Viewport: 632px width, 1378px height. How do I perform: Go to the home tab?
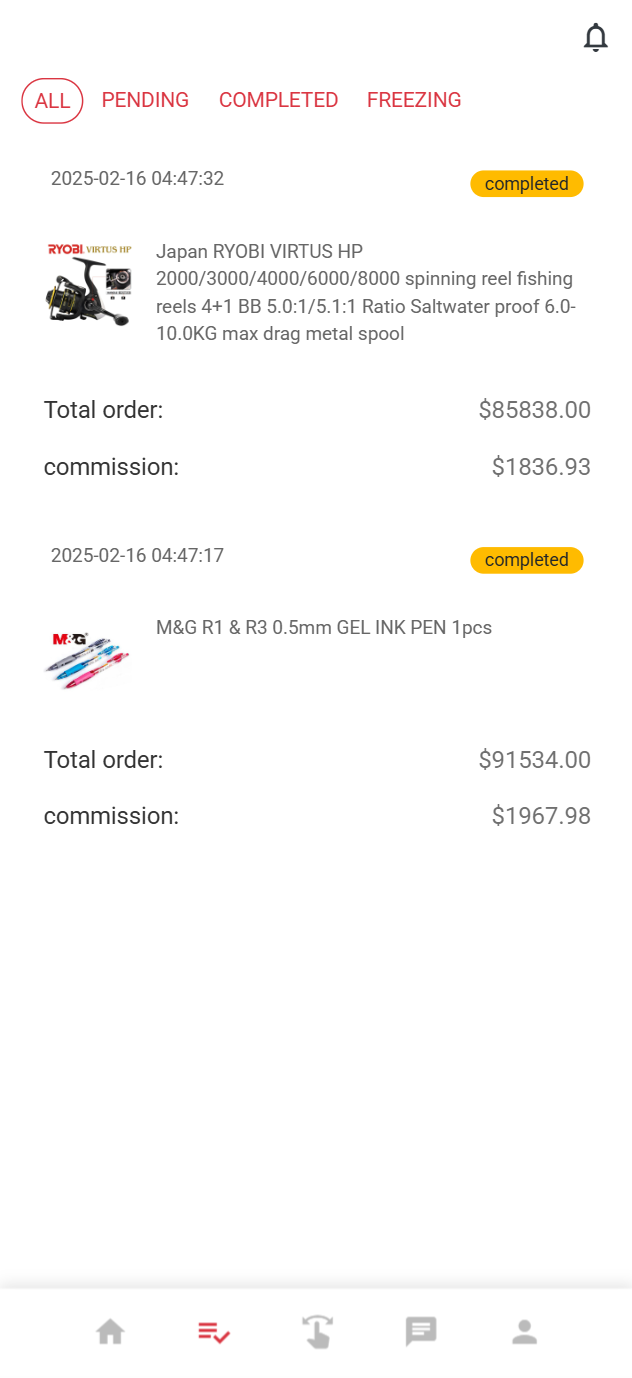(x=110, y=1332)
